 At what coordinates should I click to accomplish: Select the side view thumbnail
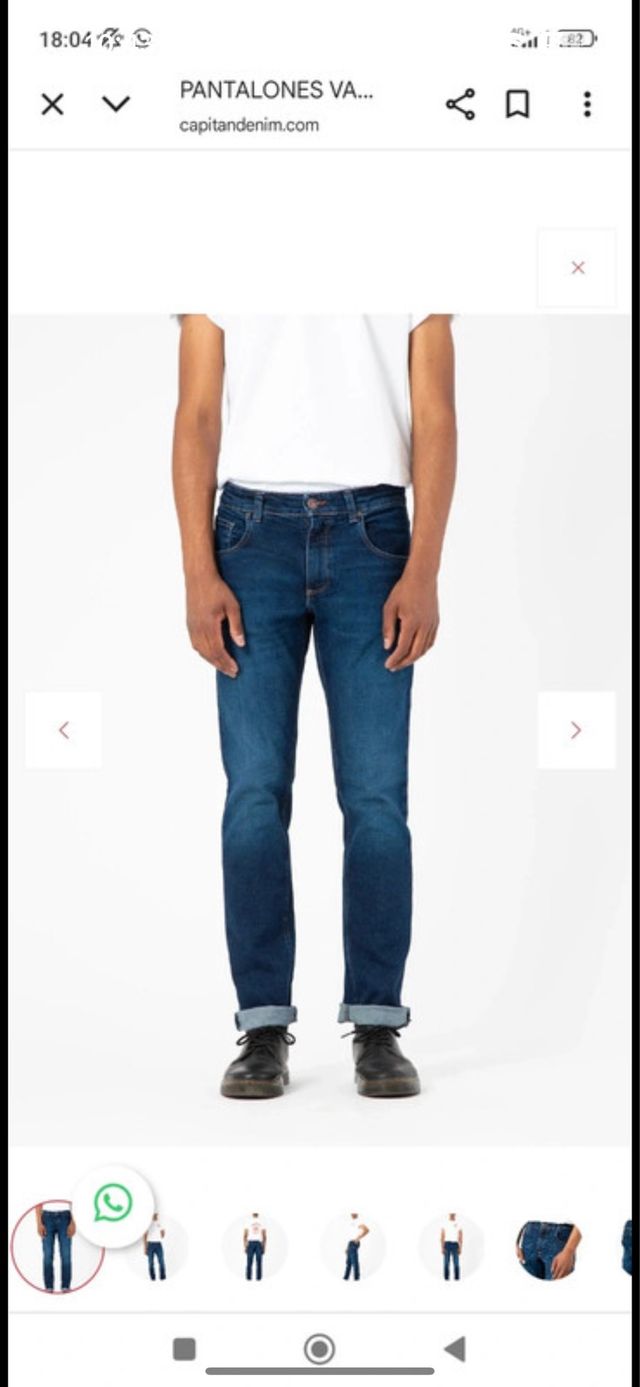(x=353, y=1247)
